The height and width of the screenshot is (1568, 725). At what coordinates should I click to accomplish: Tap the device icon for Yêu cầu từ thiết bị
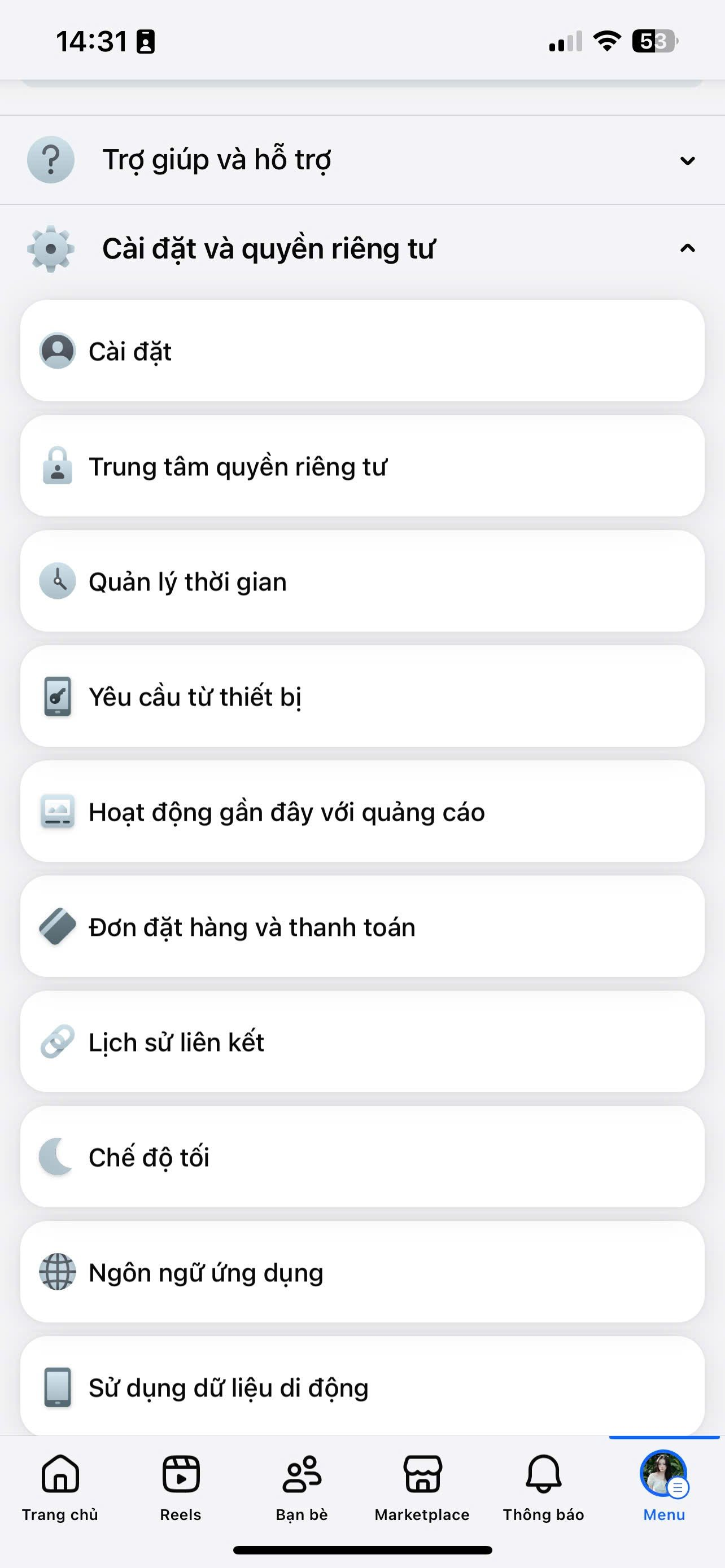click(58, 697)
